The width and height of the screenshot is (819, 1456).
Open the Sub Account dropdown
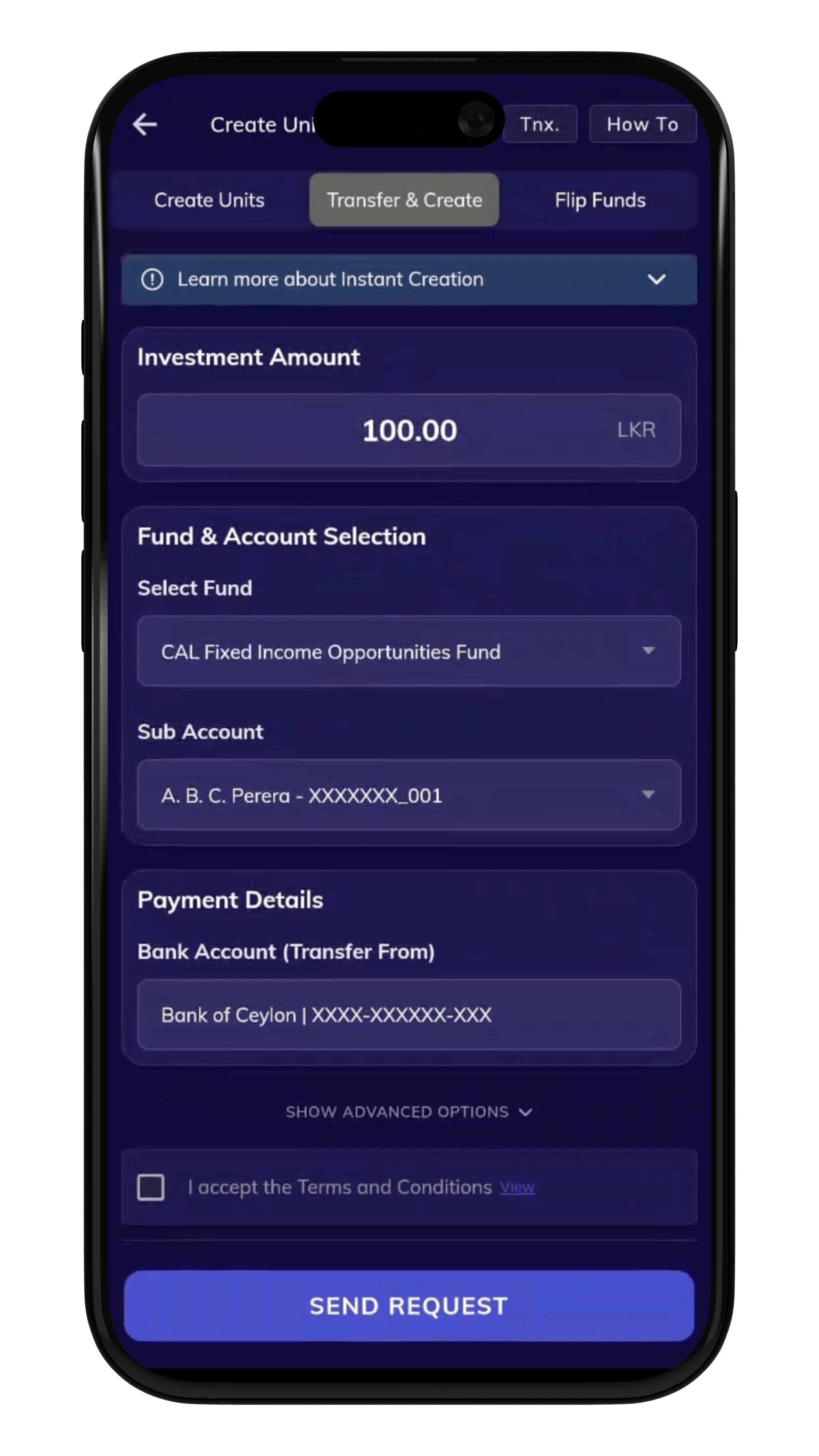409,795
